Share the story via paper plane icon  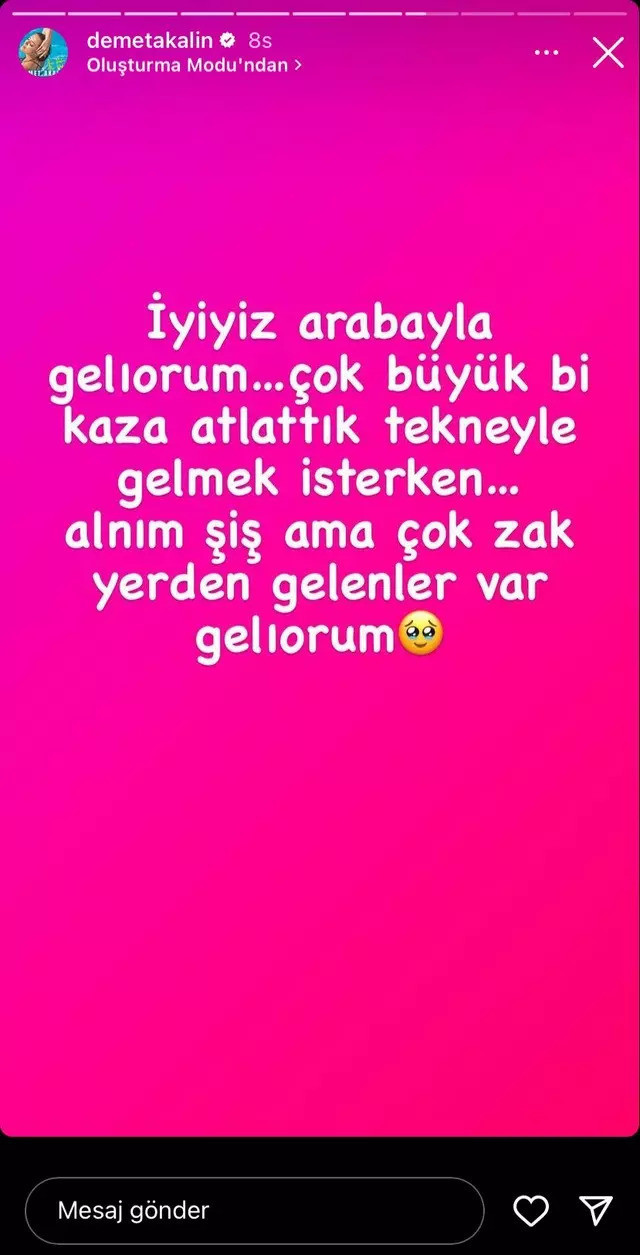coord(597,1211)
